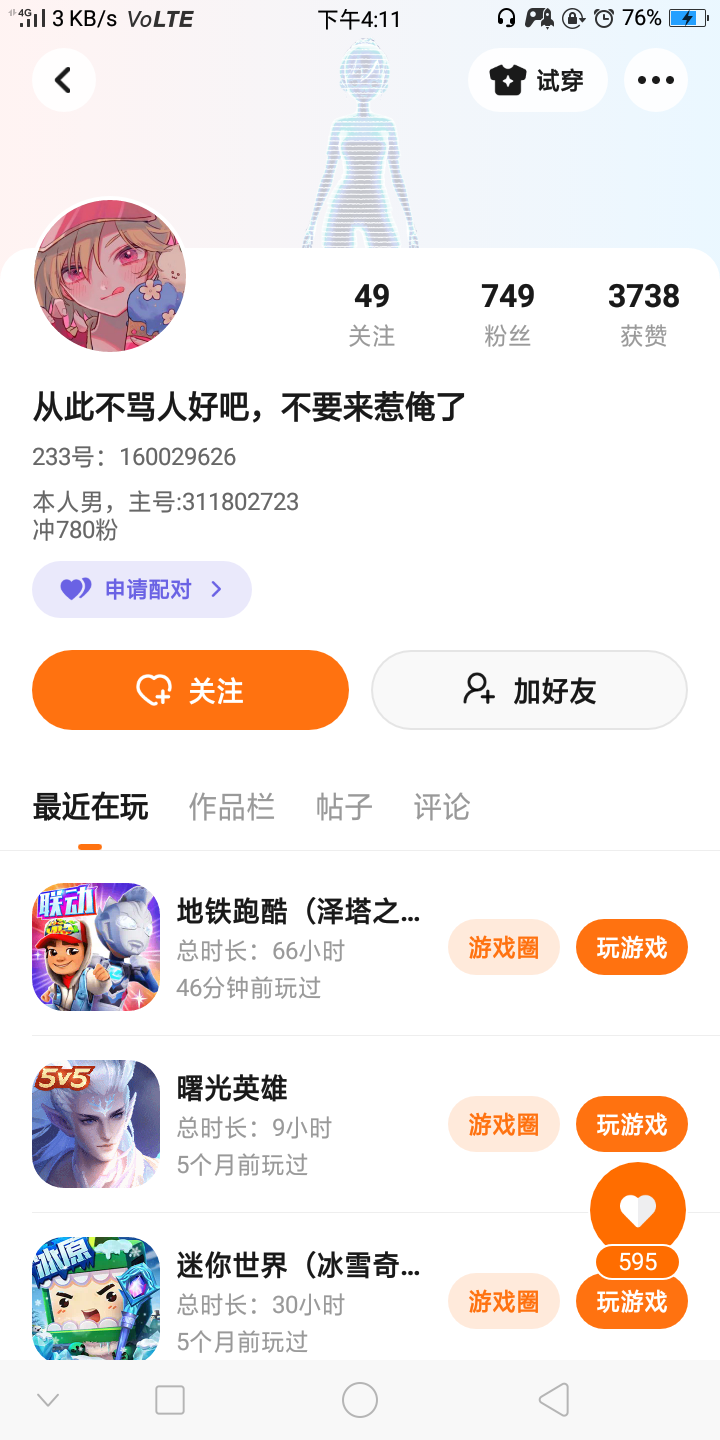Play 曙光英雄 via 玩游戏 button
This screenshot has height=1440, width=720.
(x=631, y=1124)
